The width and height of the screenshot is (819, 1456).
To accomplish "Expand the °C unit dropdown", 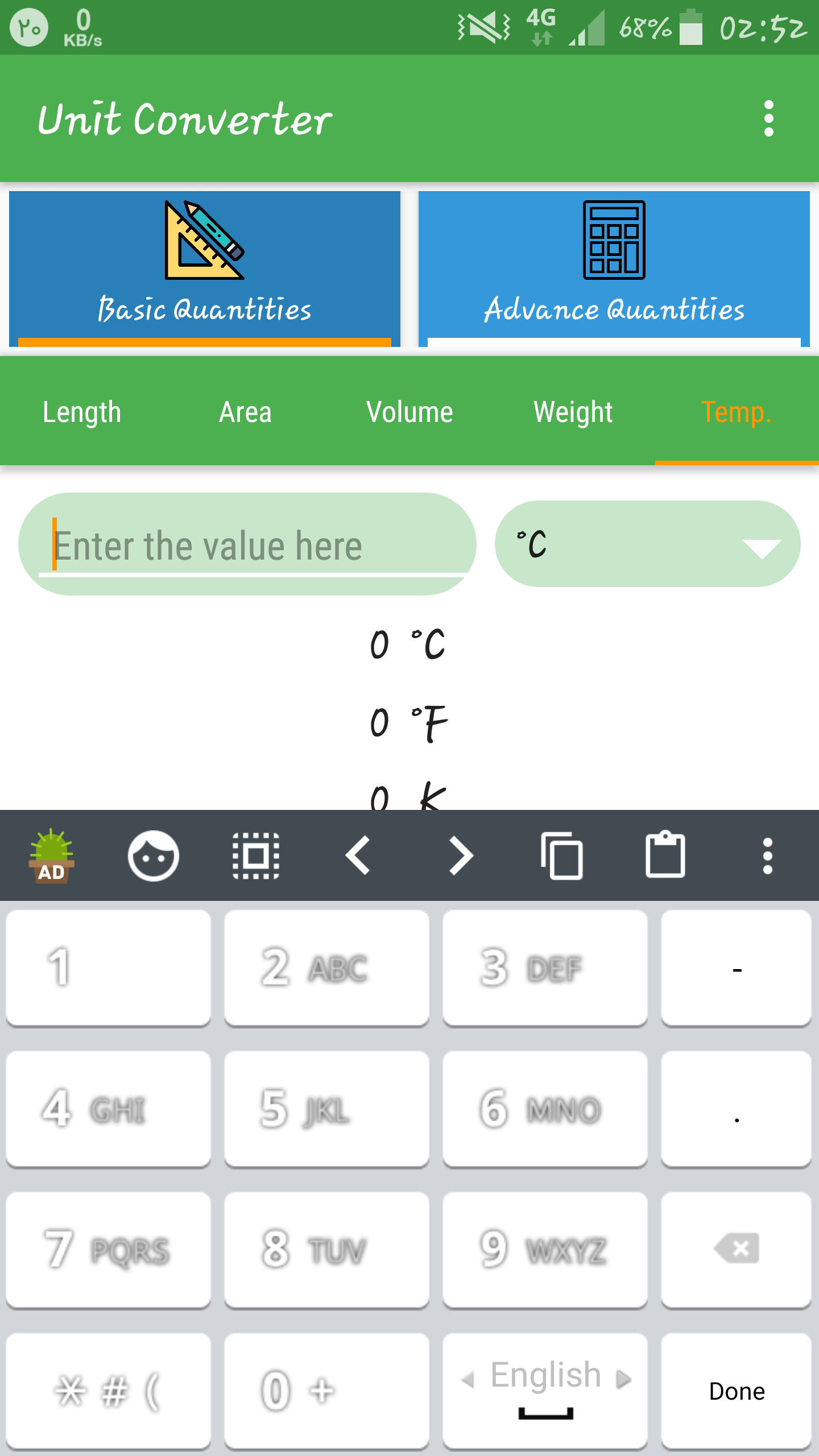I will click(647, 544).
